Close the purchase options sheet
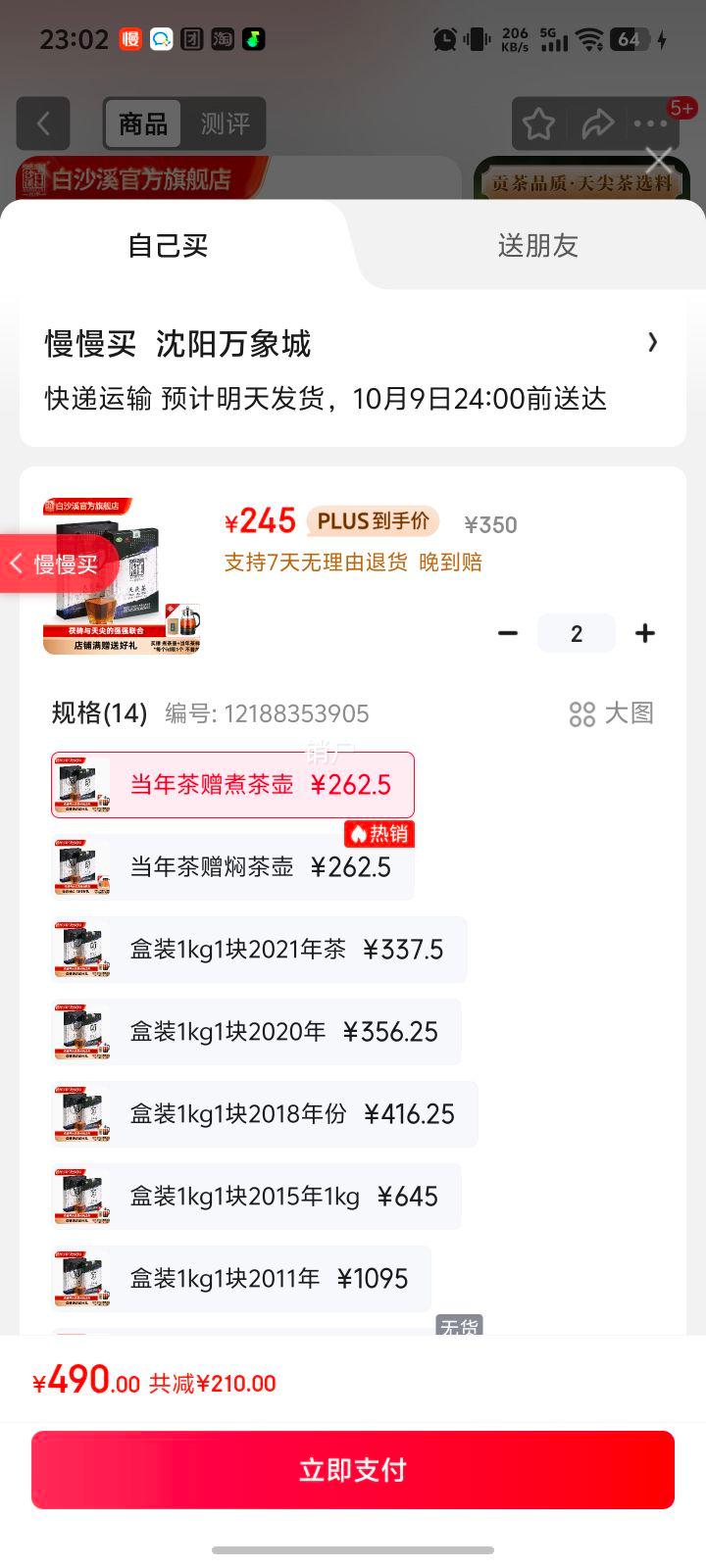706x1568 pixels. pyautogui.click(x=659, y=160)
